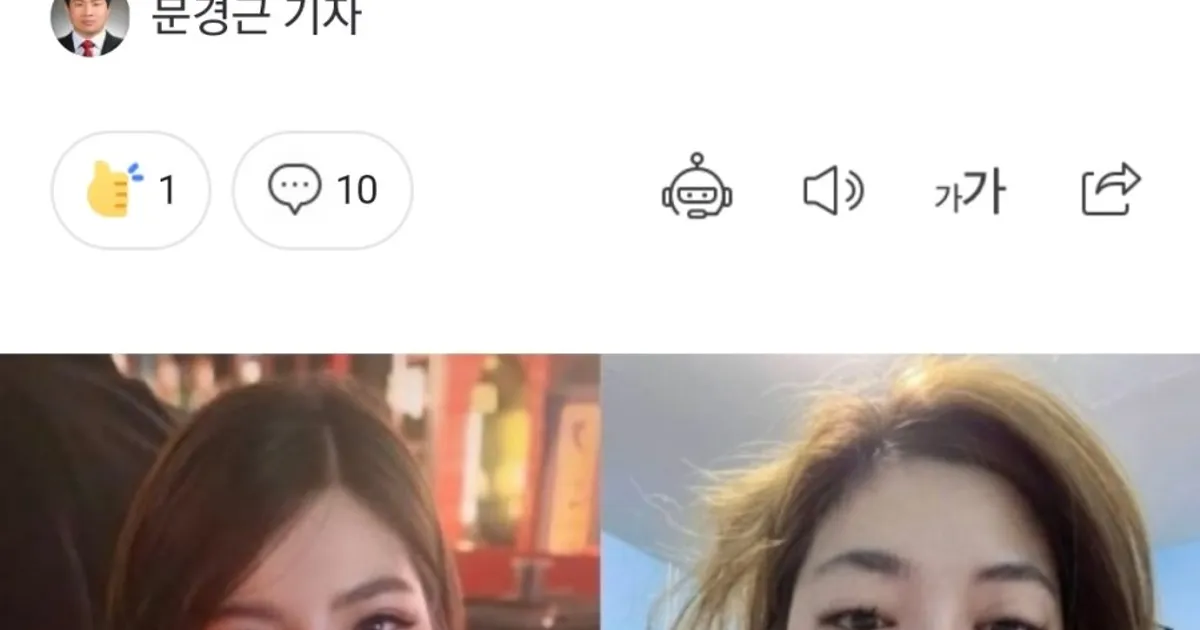
Task: Like the article with thumbs-up button
Action: coord(131,190)
